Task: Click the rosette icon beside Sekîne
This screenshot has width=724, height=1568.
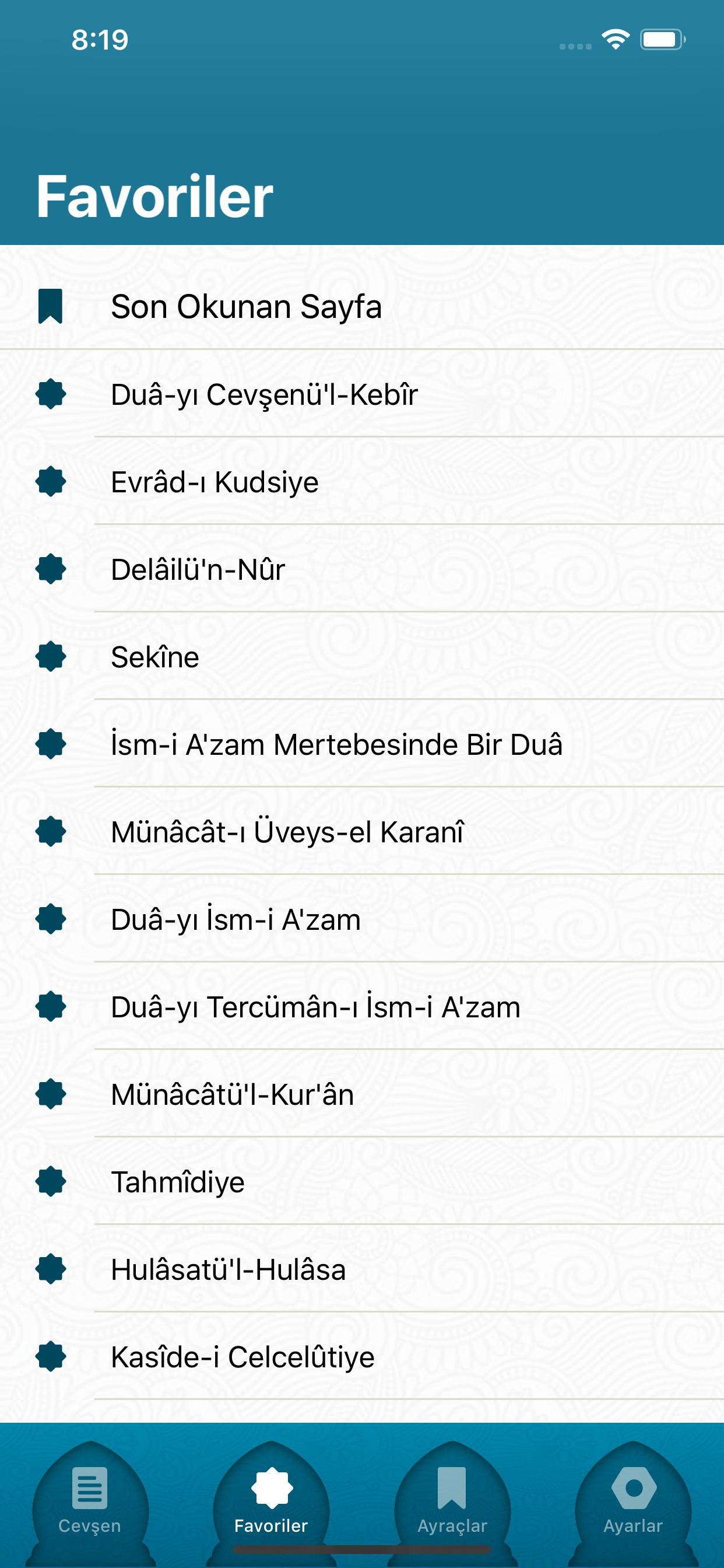Action: [x=51, y=657]
